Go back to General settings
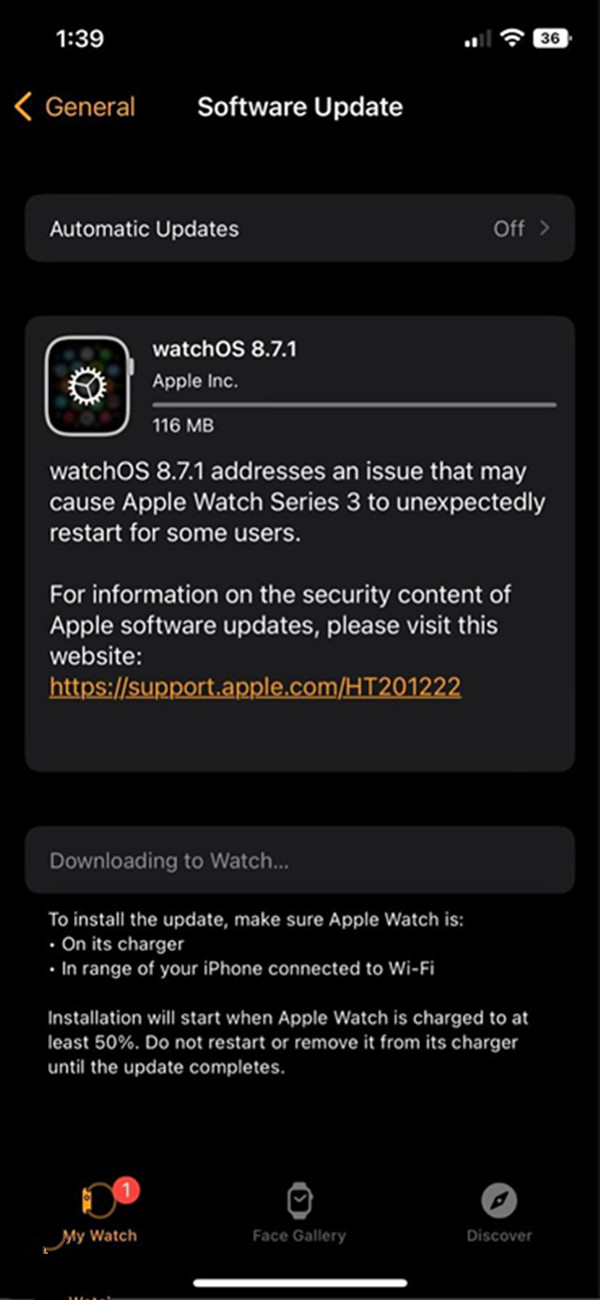This screenshot has height=1300, width=600. click(x=76, y=107)
